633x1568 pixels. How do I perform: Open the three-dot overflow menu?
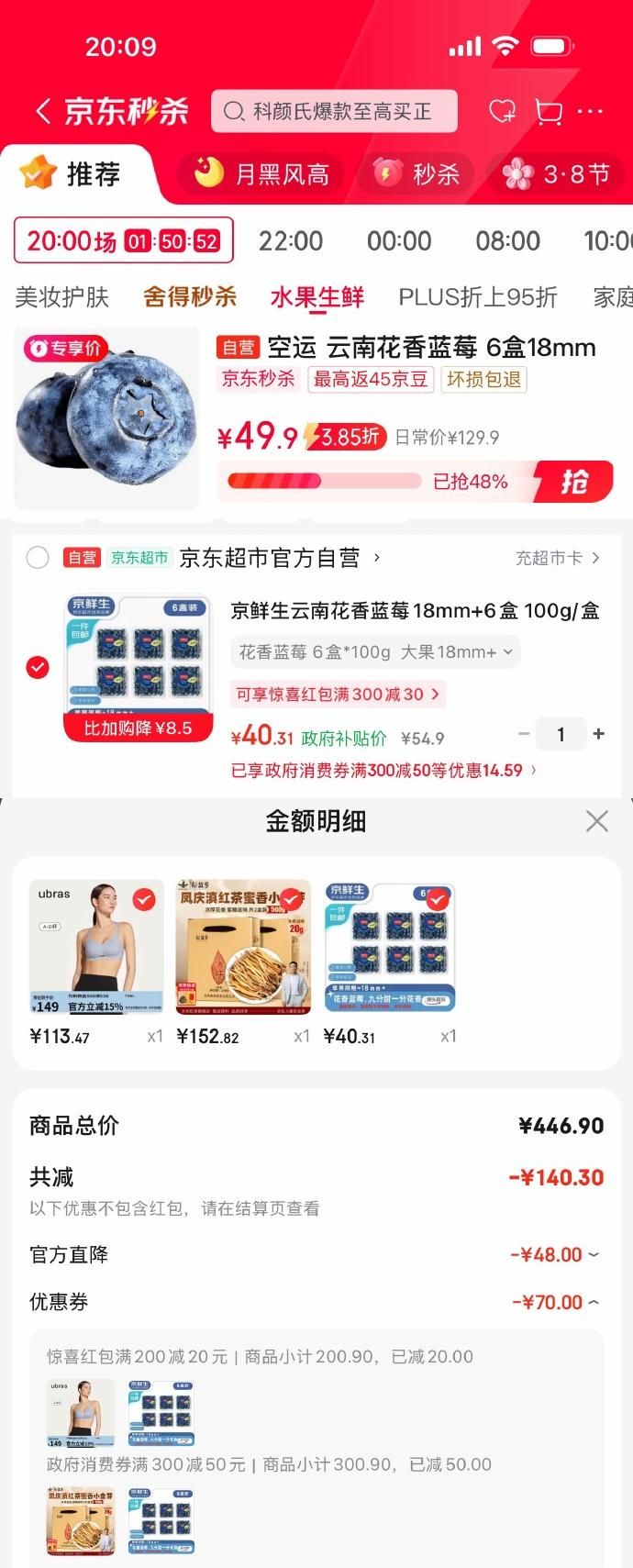click(590, 112)
